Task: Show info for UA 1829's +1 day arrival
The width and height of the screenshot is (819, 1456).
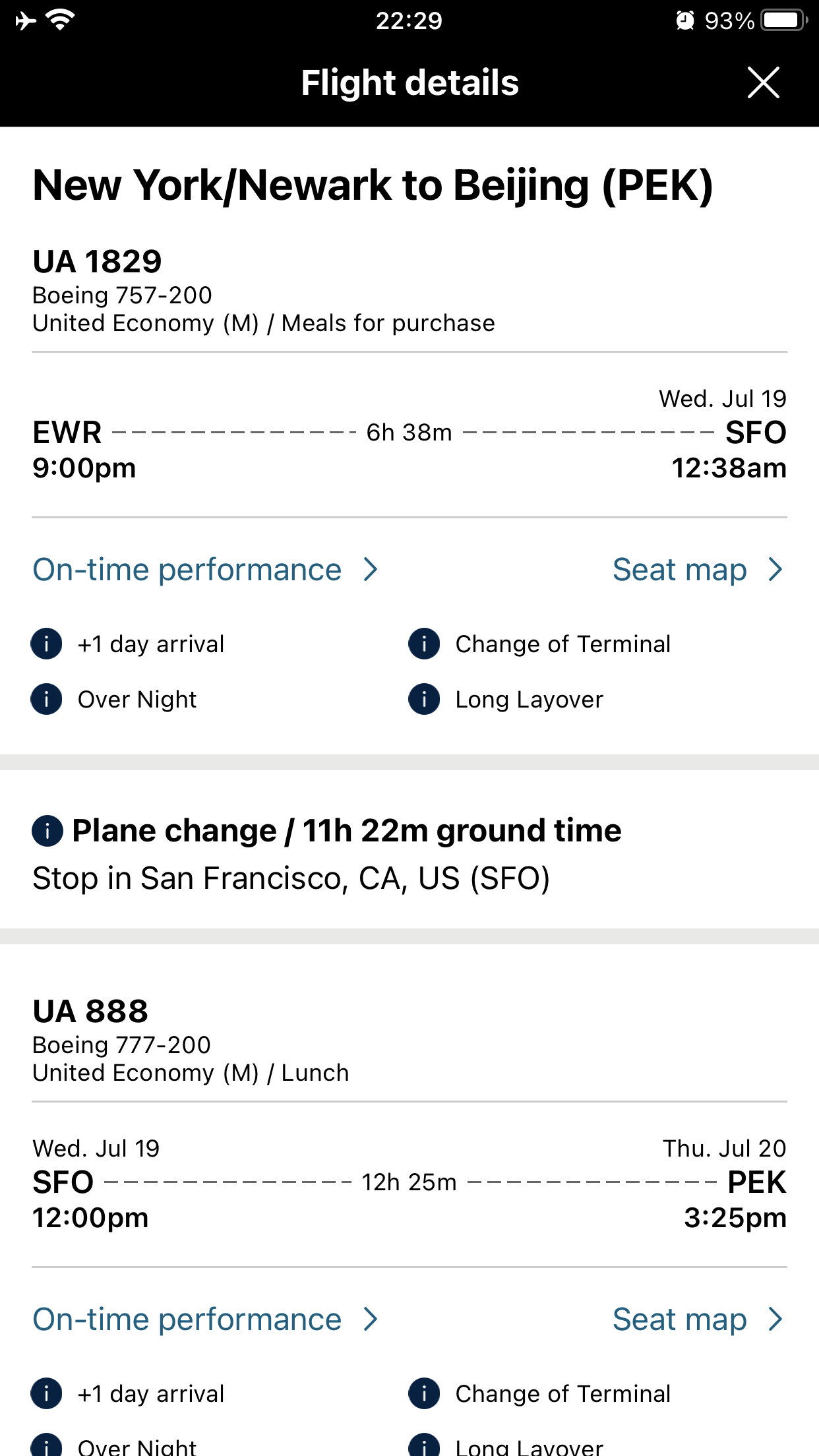Action: point(47,644)
